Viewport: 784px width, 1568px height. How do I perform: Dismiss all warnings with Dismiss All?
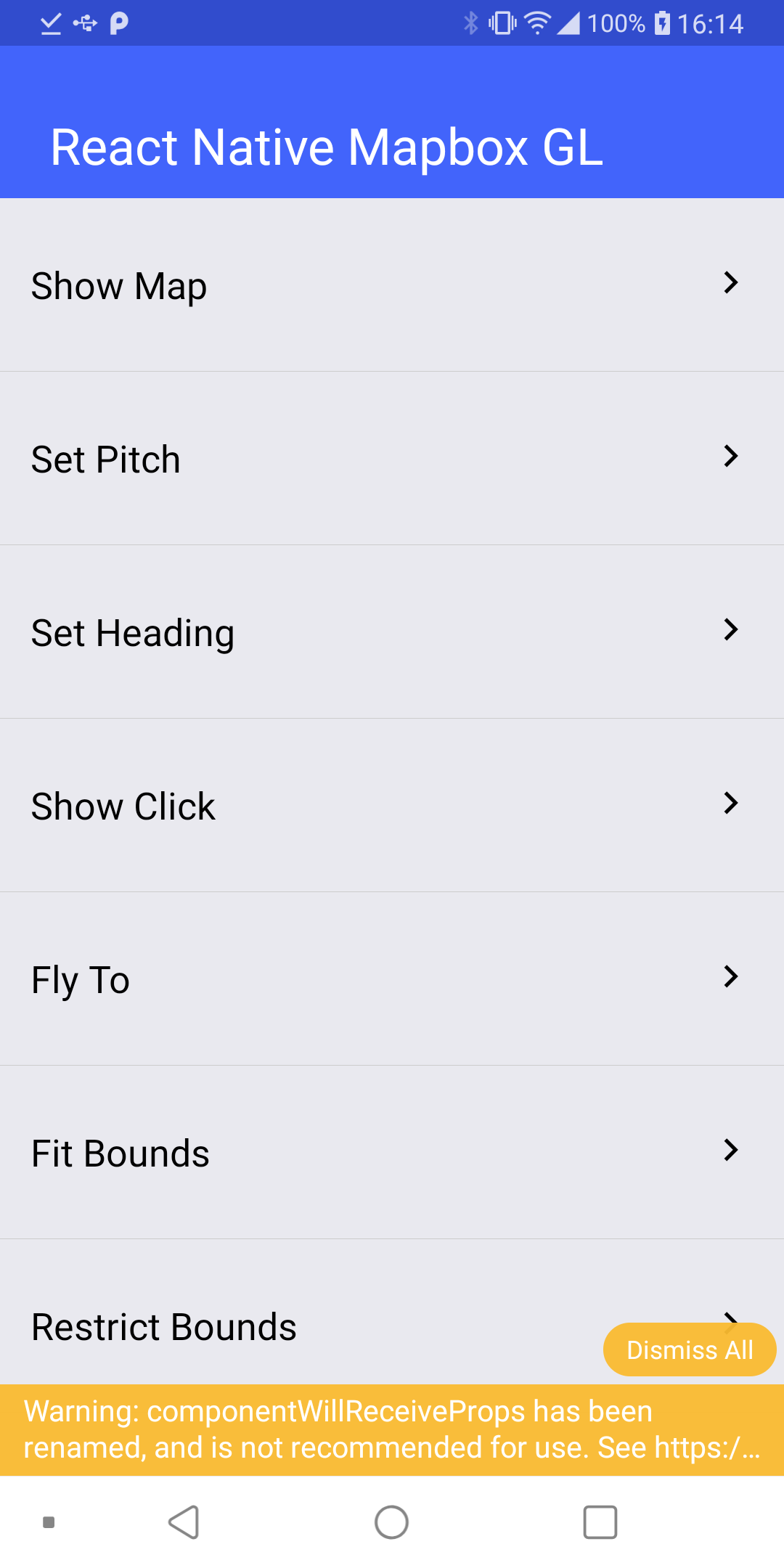click(x=690, y=1350)
